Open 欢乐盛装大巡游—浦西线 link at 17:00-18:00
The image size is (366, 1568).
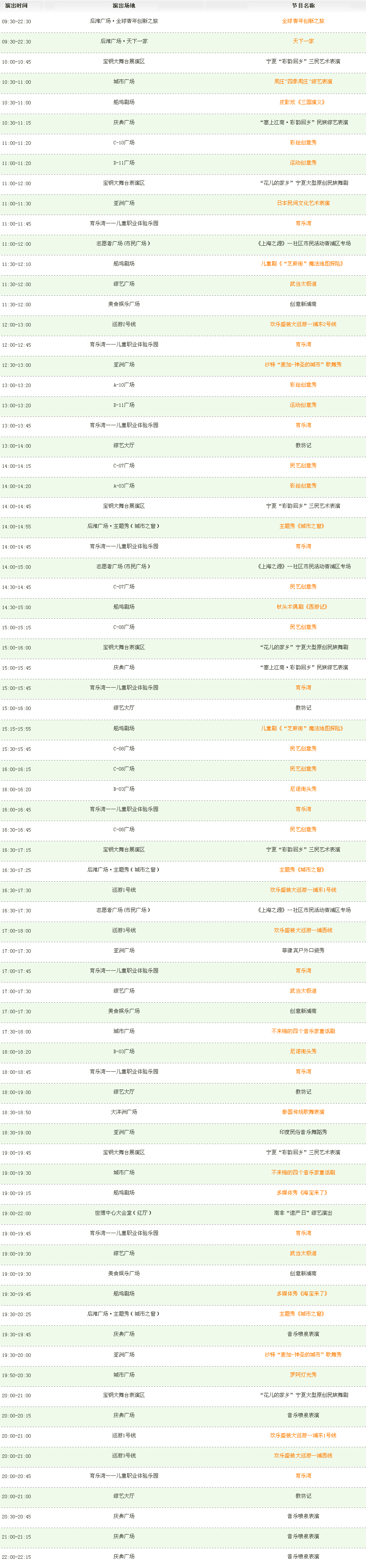point(303,930)
